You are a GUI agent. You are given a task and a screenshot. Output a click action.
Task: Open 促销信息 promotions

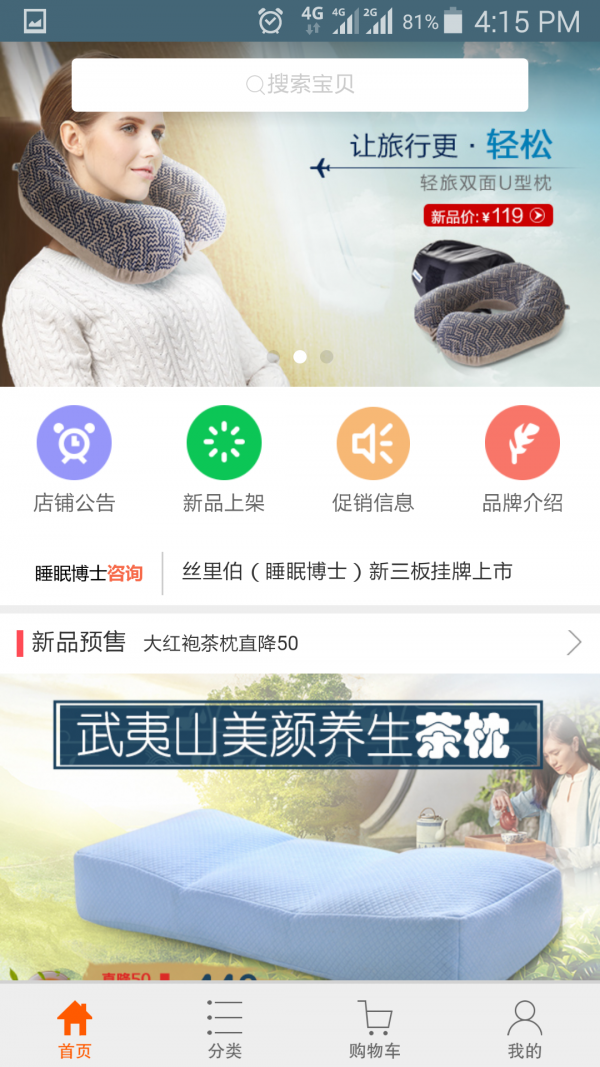point(373,459)
